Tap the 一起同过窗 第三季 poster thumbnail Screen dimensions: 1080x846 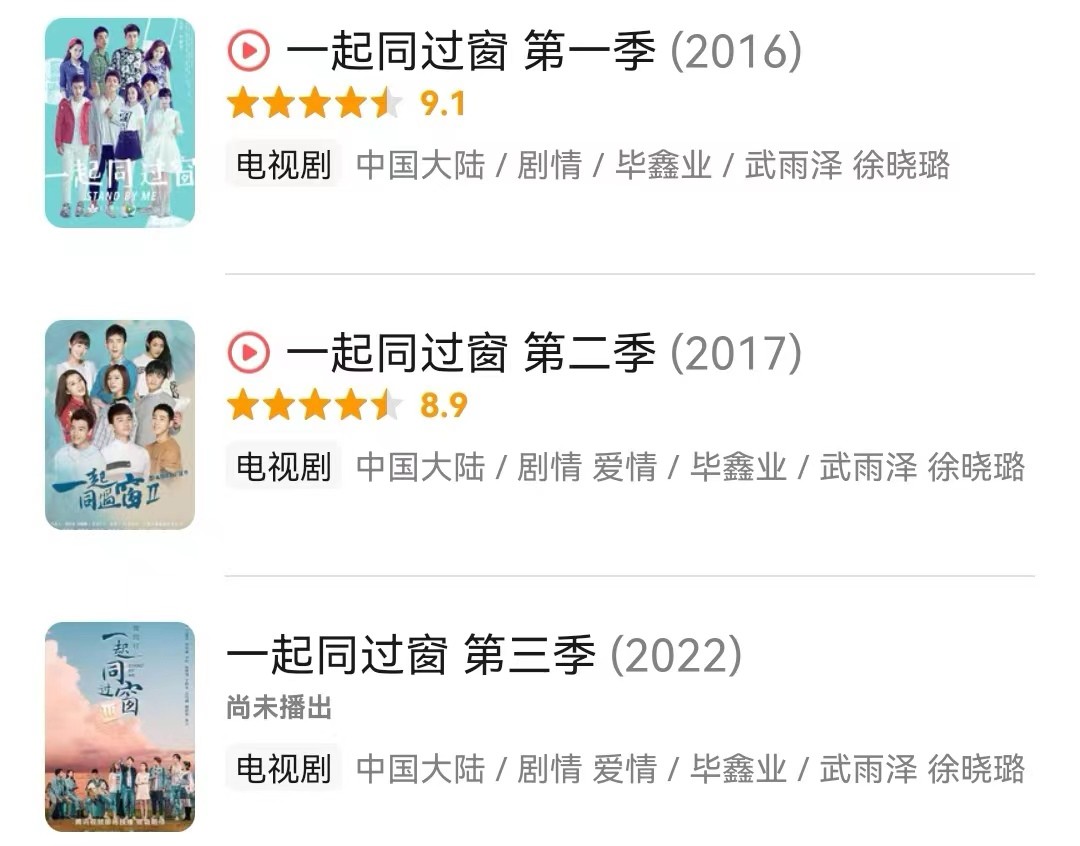[120, 727]
